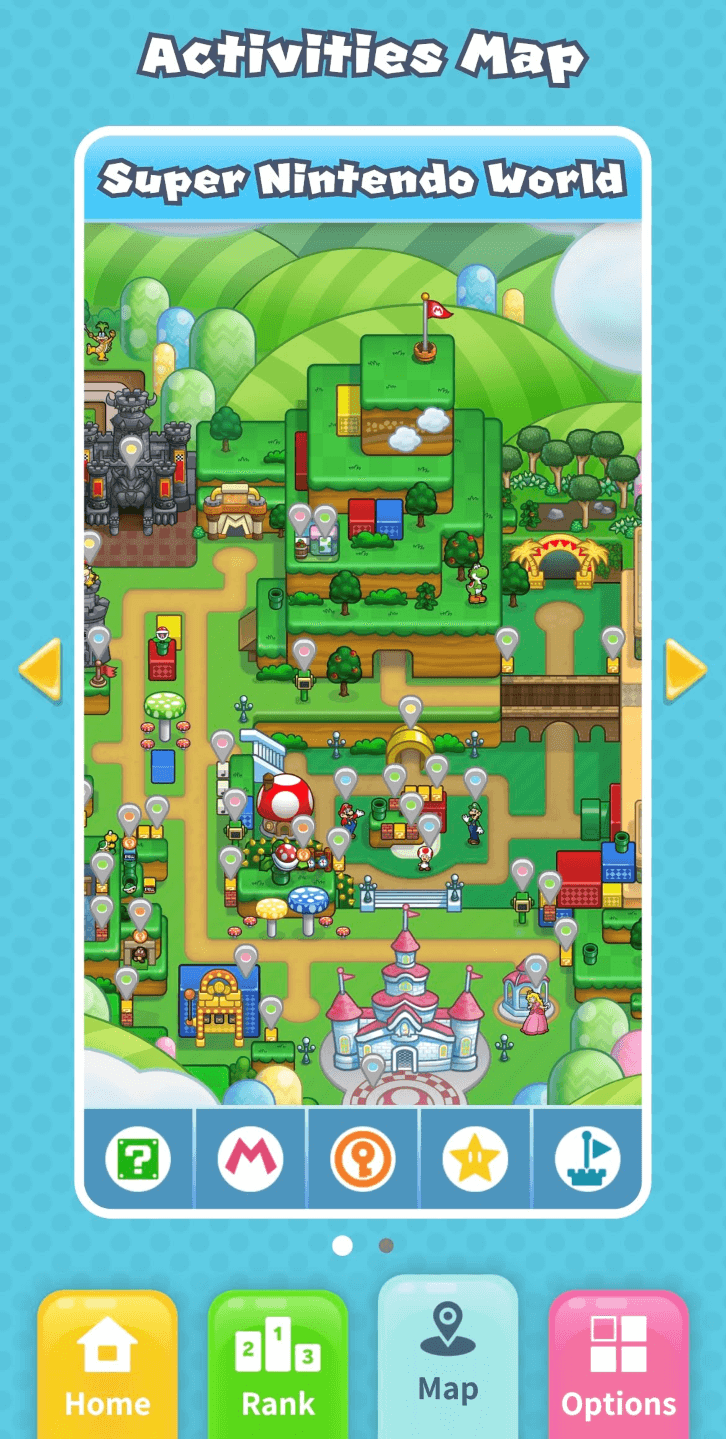Screen dimensions: 726x1439
Task: Open the Options tab
Action: 618,1365
